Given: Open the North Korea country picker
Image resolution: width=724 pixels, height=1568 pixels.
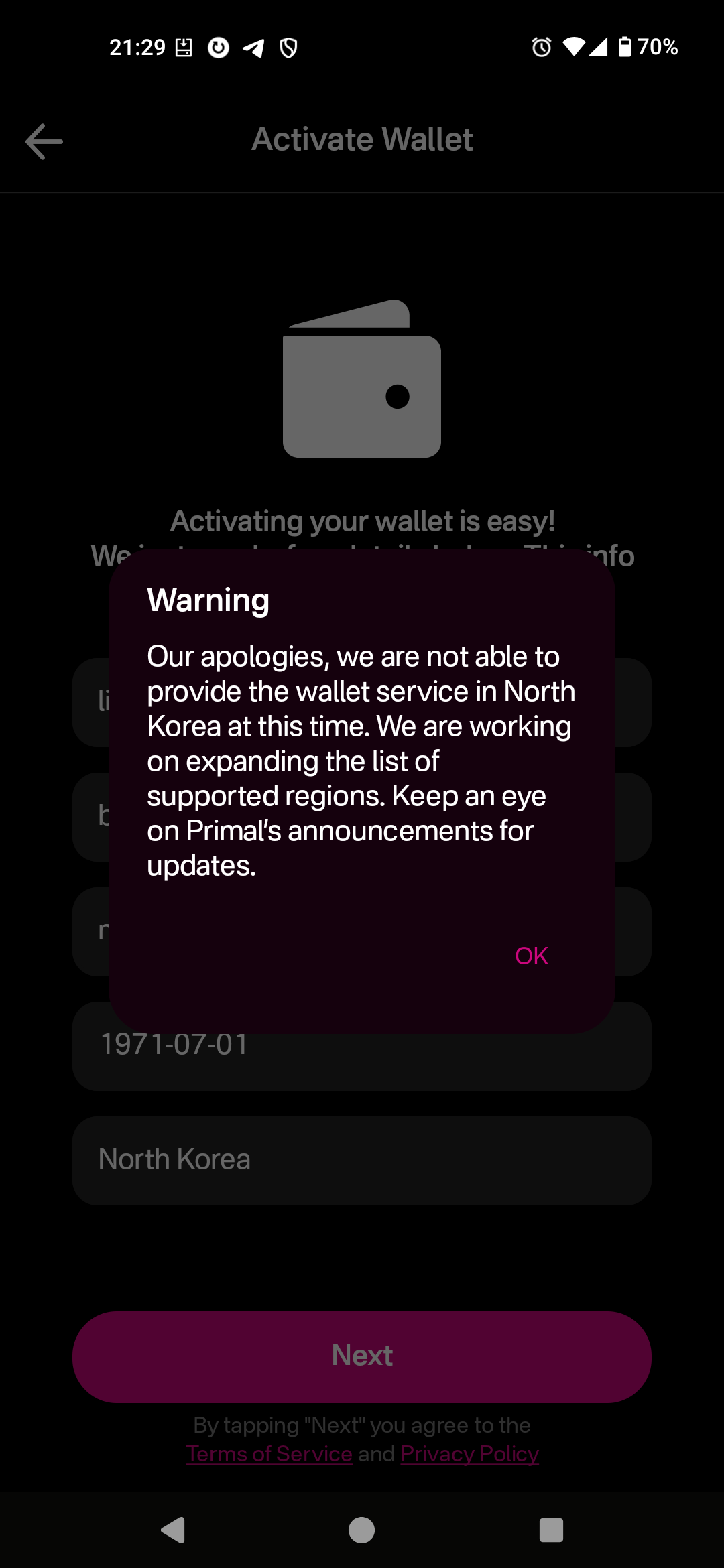Looking at the screenshot, I should (362, 1160).
